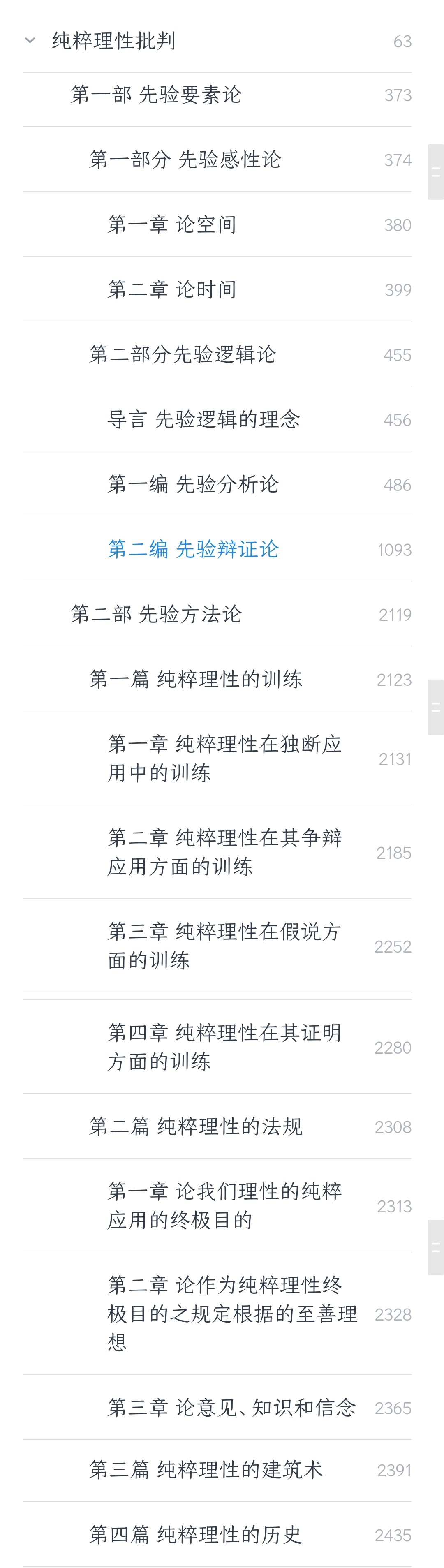Jump to 第一部分 先验感性论

click(185, 160)
